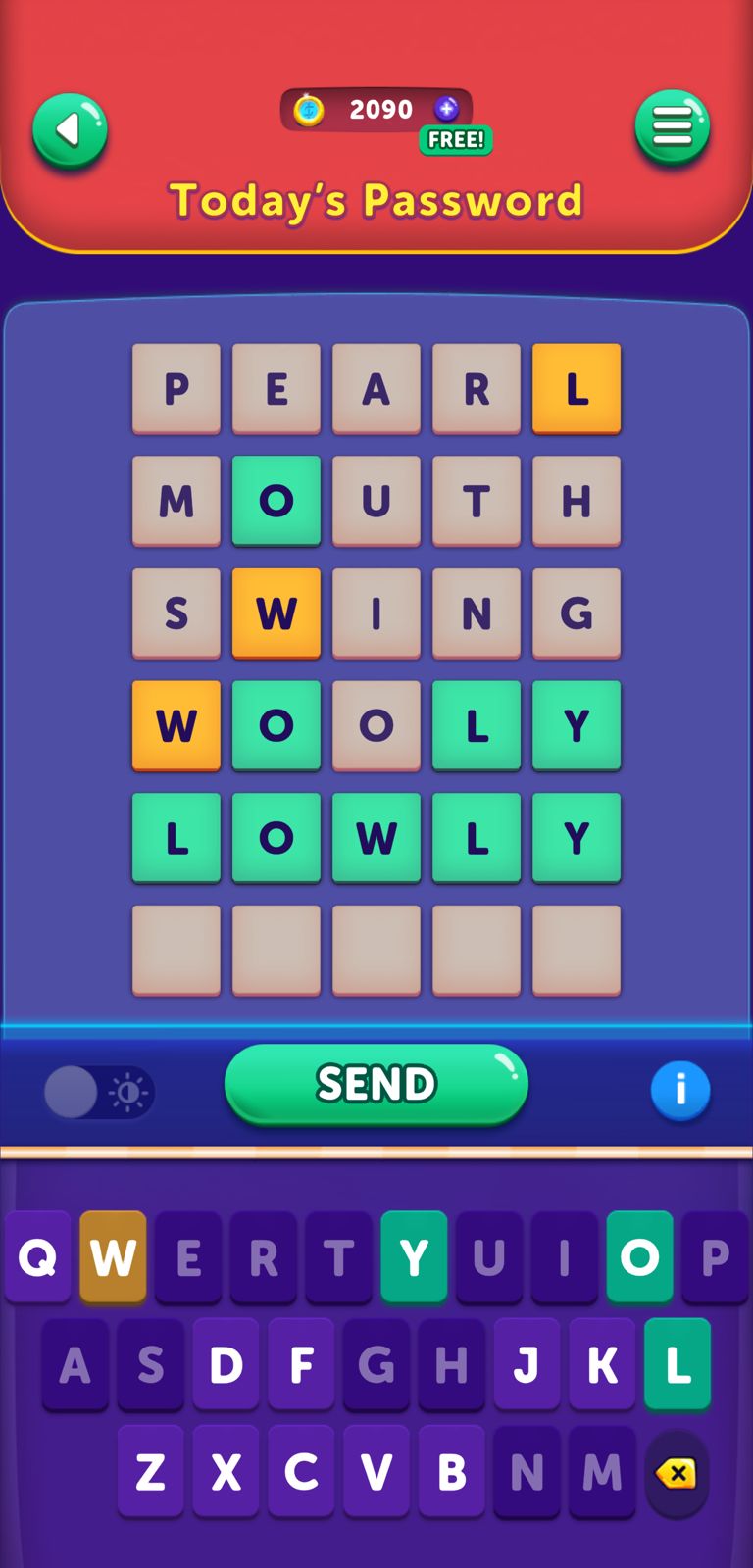Tap the B key

[451, 1472]
